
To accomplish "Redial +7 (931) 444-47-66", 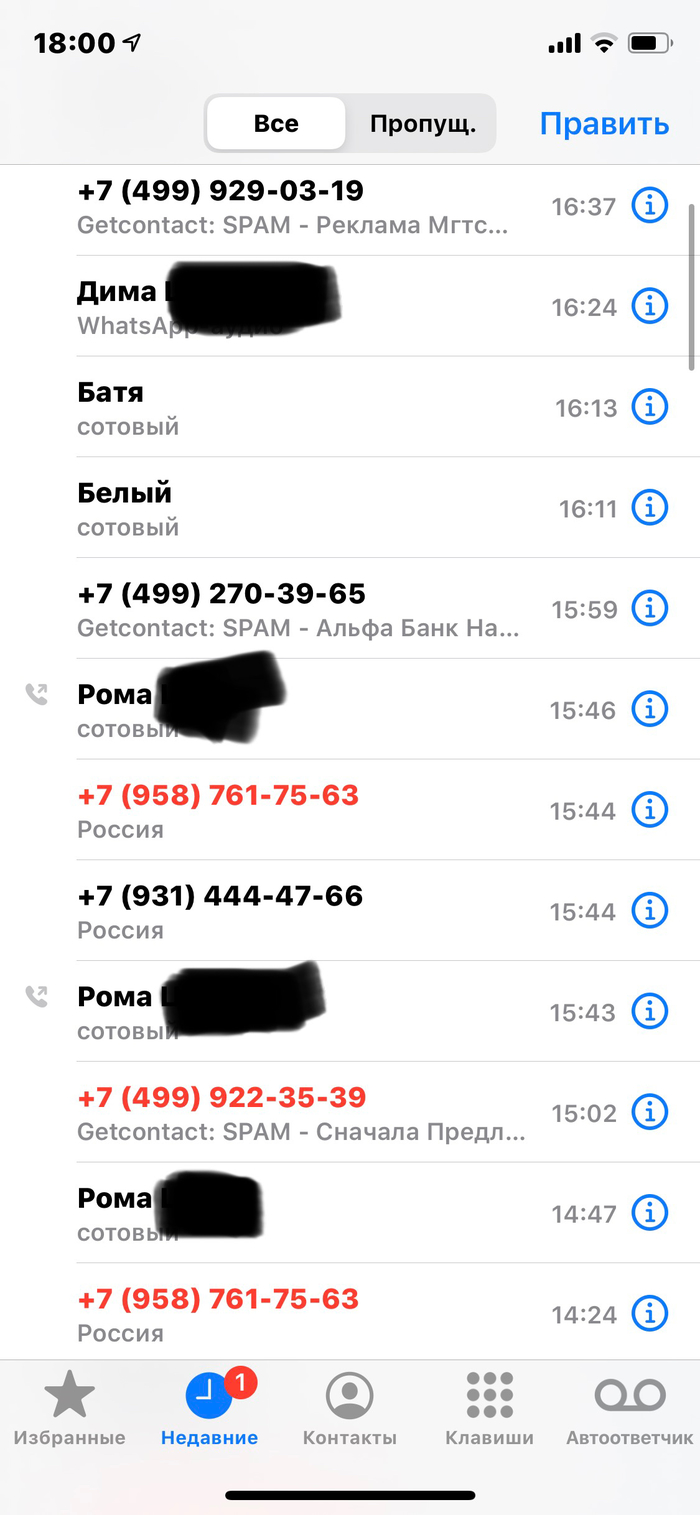I will tap(300, 911).
